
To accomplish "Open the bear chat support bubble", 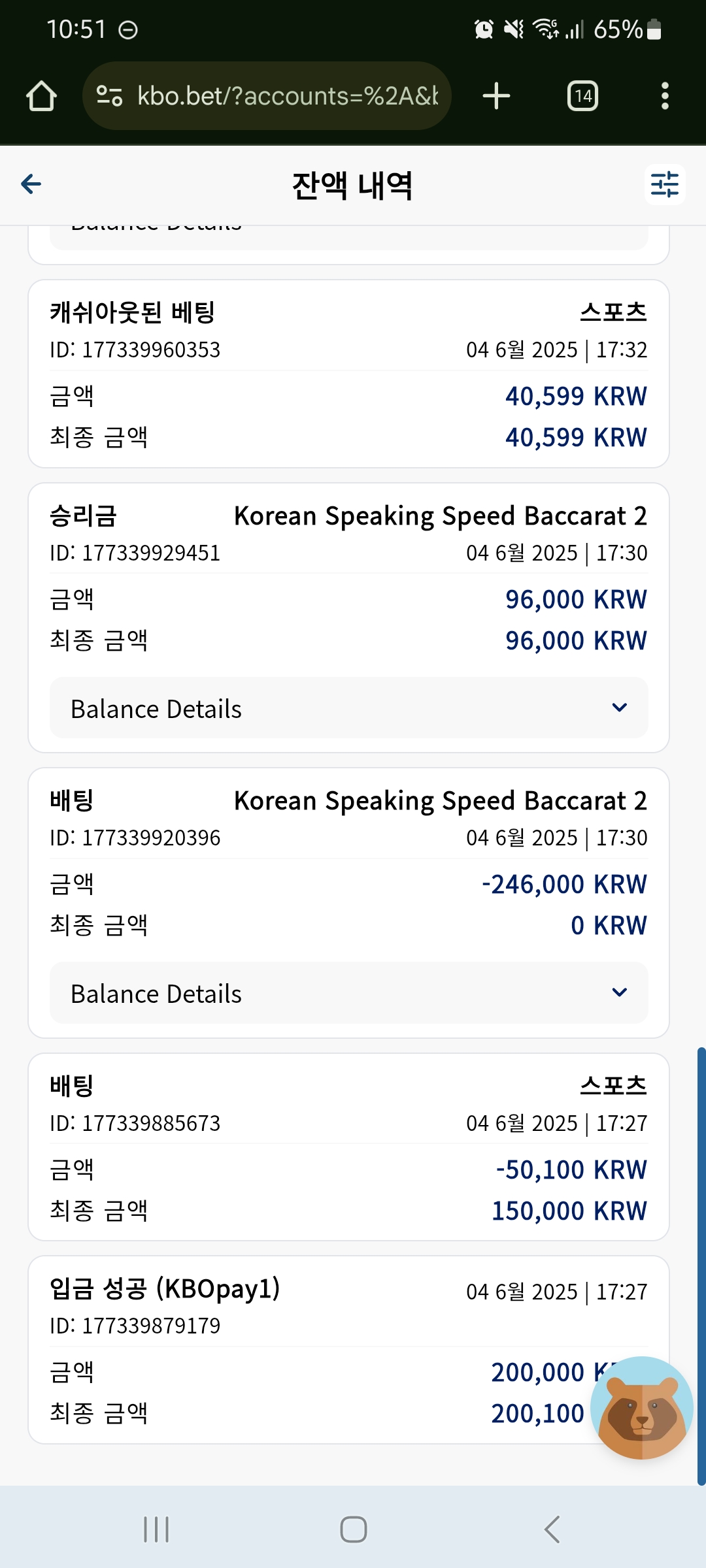I will tap(641, 1407).
